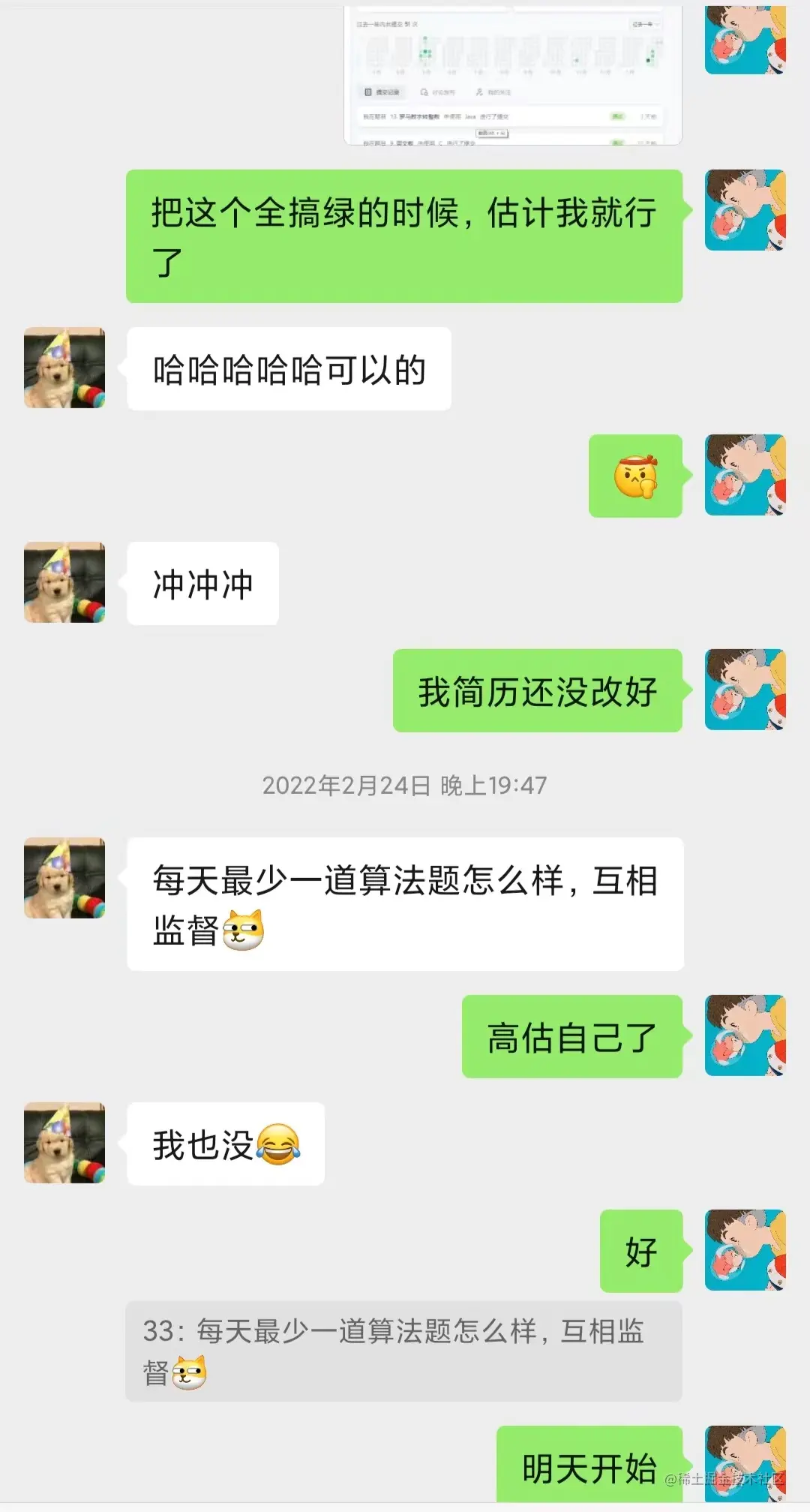
Task: Jump to the quoted message from 33
Action: pyautogui.click(x=403, y=1351)
